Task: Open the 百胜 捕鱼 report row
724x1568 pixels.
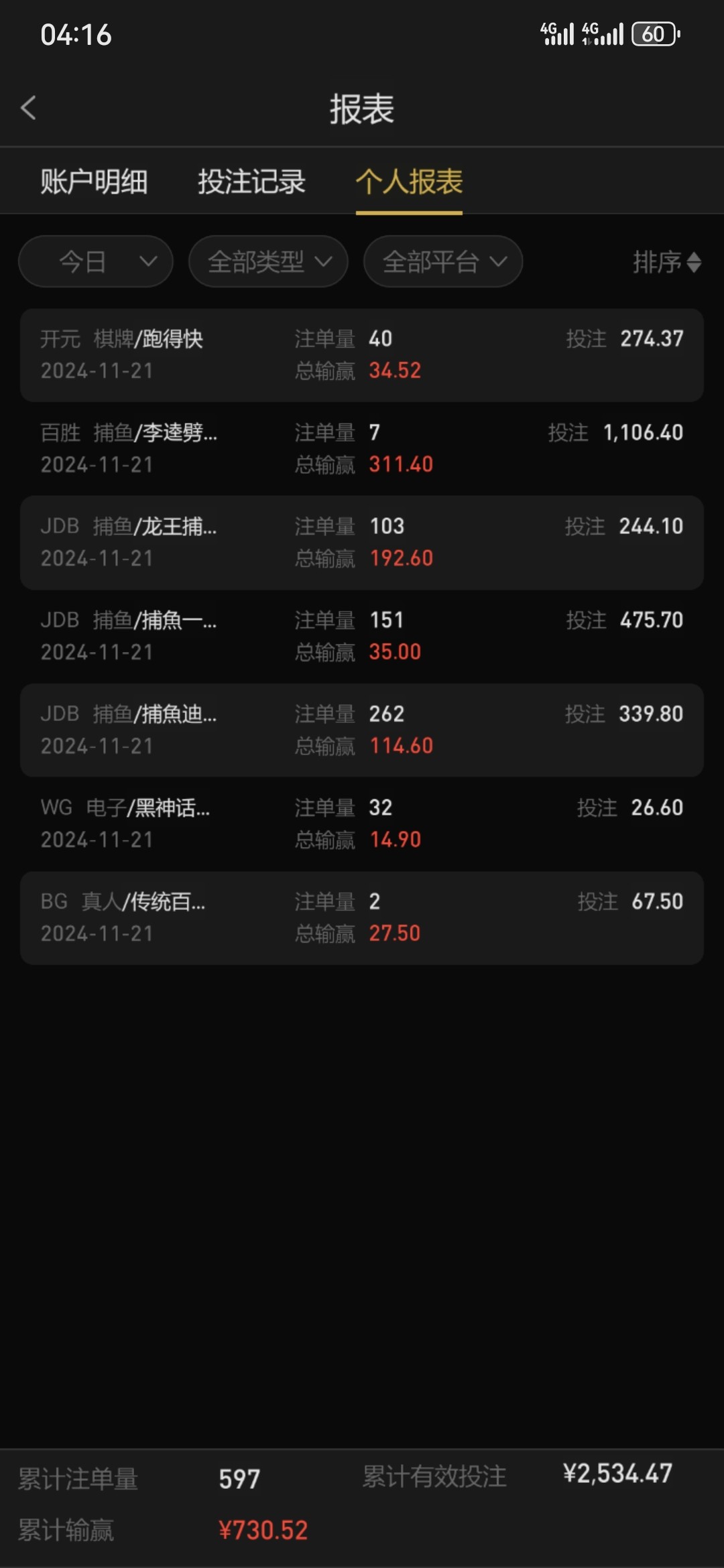Action: point(362,449)
